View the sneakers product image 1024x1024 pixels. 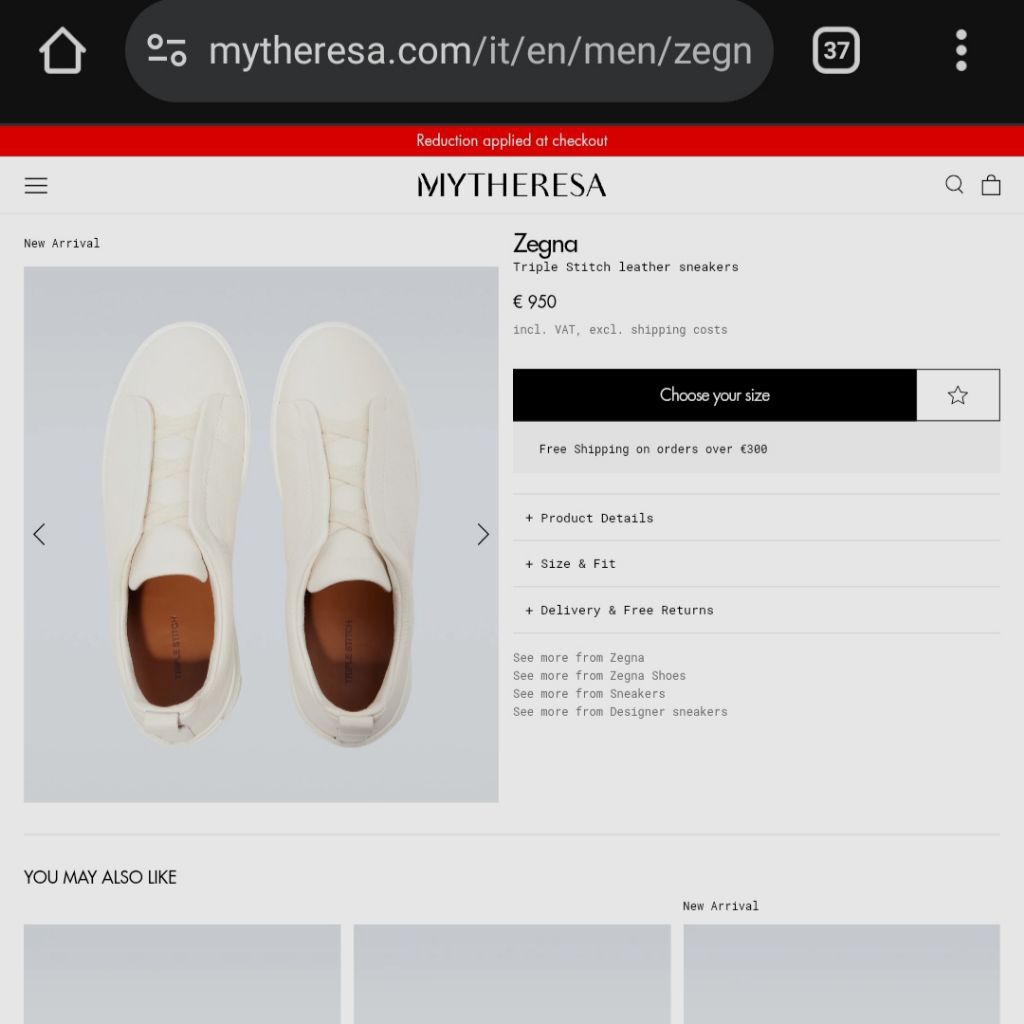coord(261,534)
